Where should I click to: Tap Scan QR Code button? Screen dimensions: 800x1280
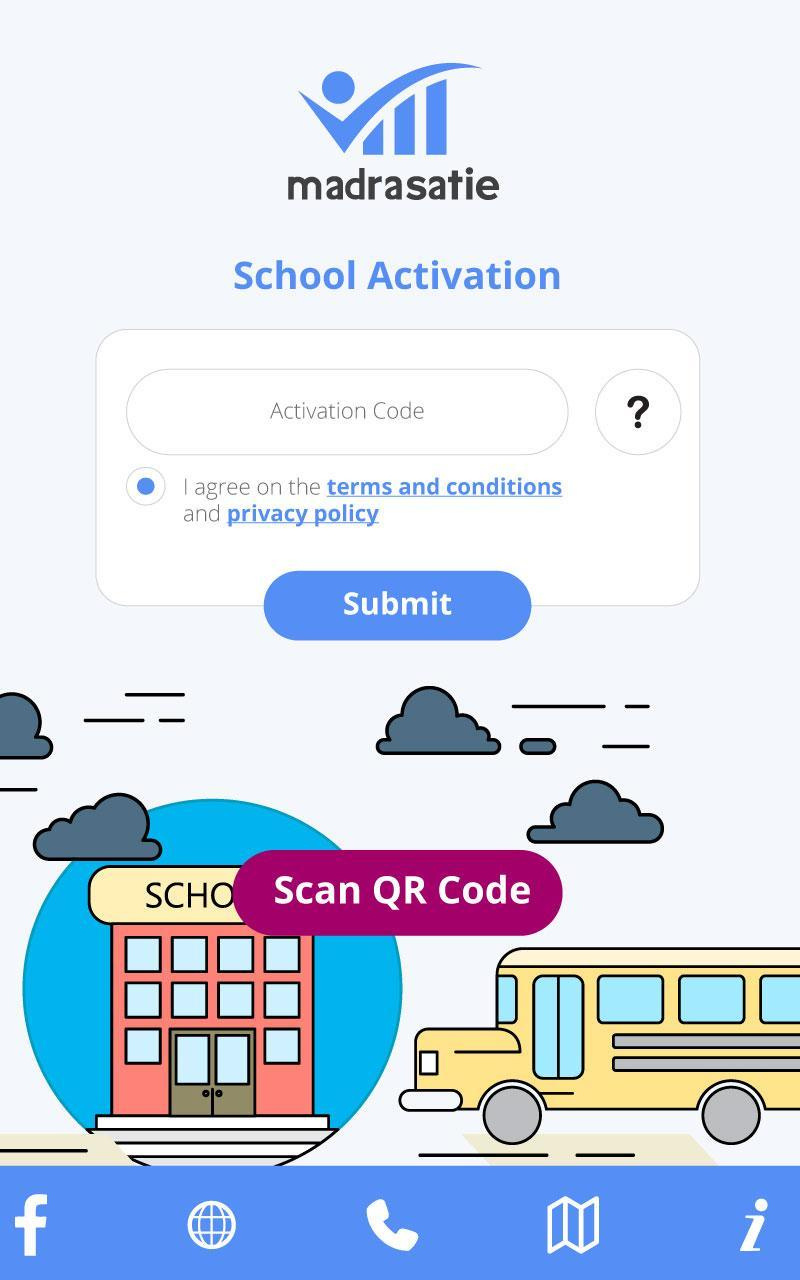pos(398,892)
